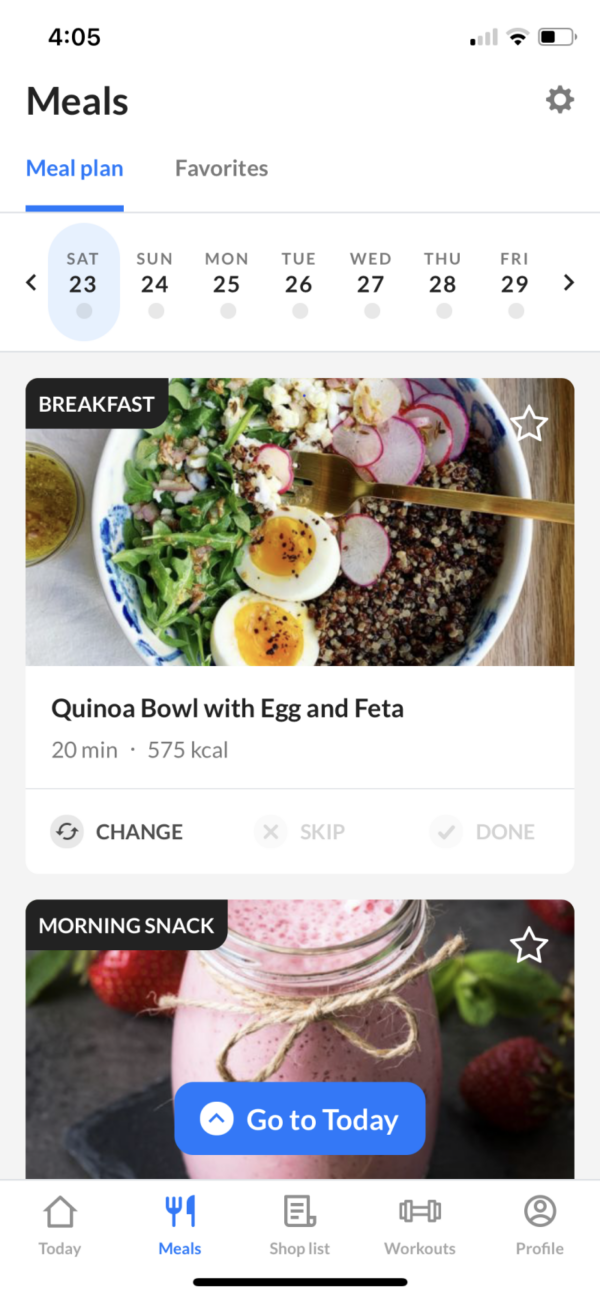Open the Profile tab
600x1299 pixels.
[x=540, y=1226]
